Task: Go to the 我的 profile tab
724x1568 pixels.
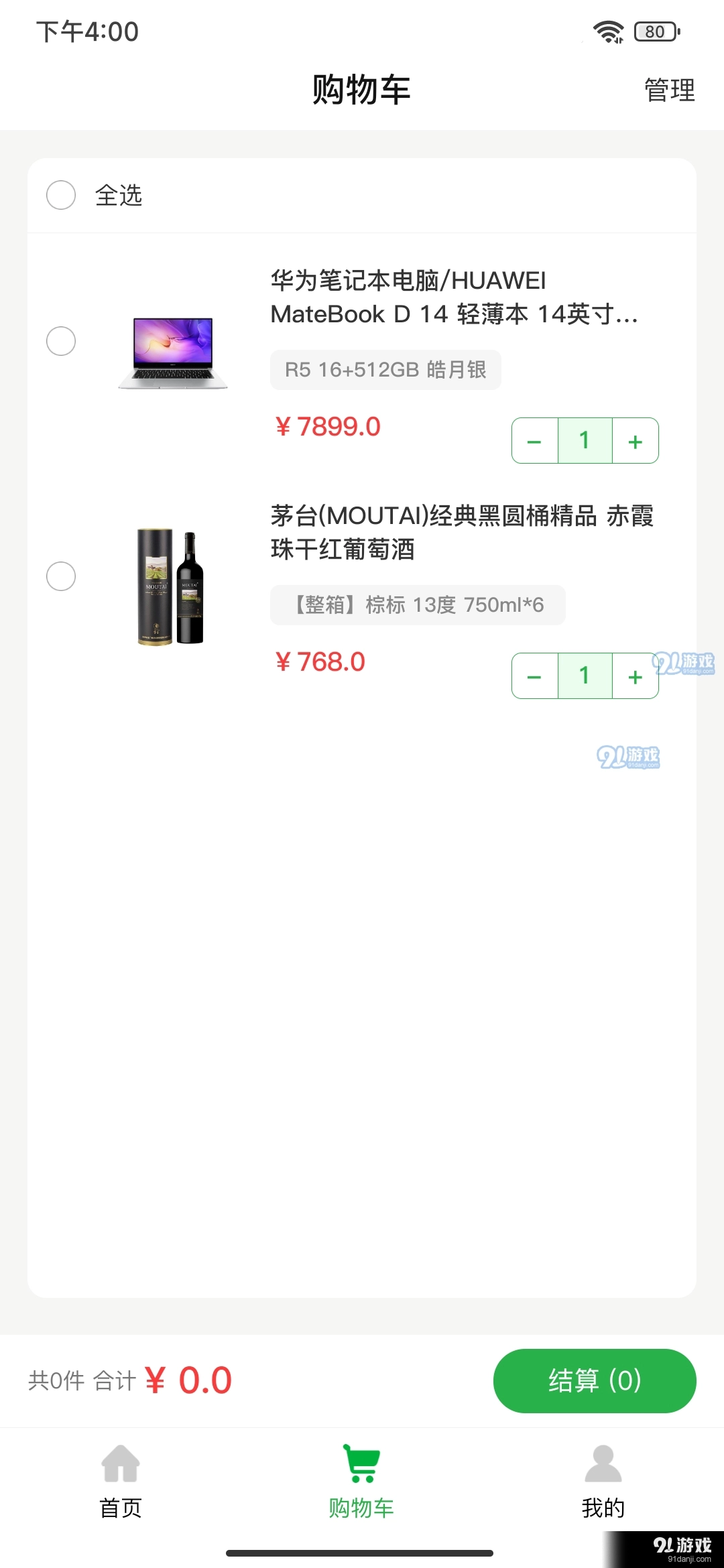Action: pyautogui.click(x=603, y=1481)
